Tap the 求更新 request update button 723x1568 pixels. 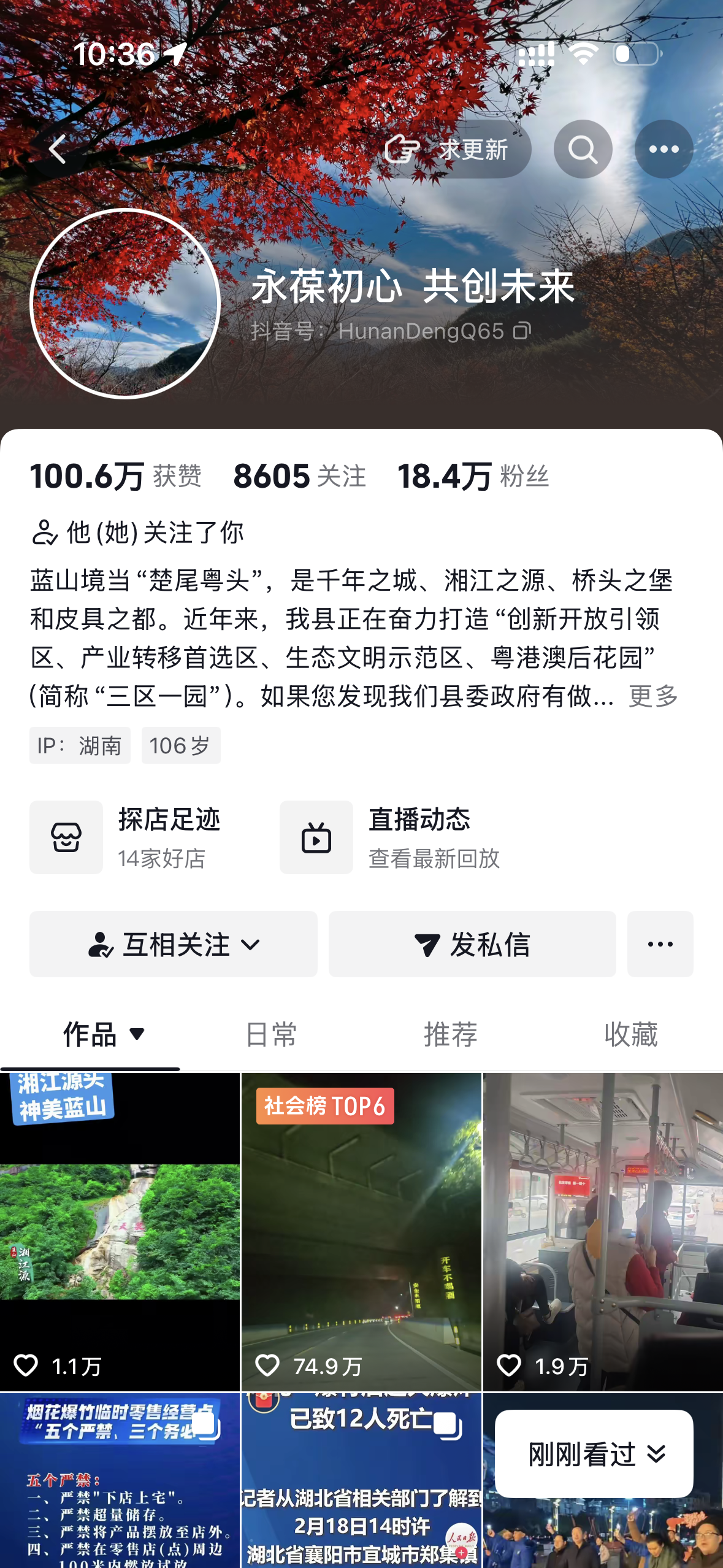point(453,149)
